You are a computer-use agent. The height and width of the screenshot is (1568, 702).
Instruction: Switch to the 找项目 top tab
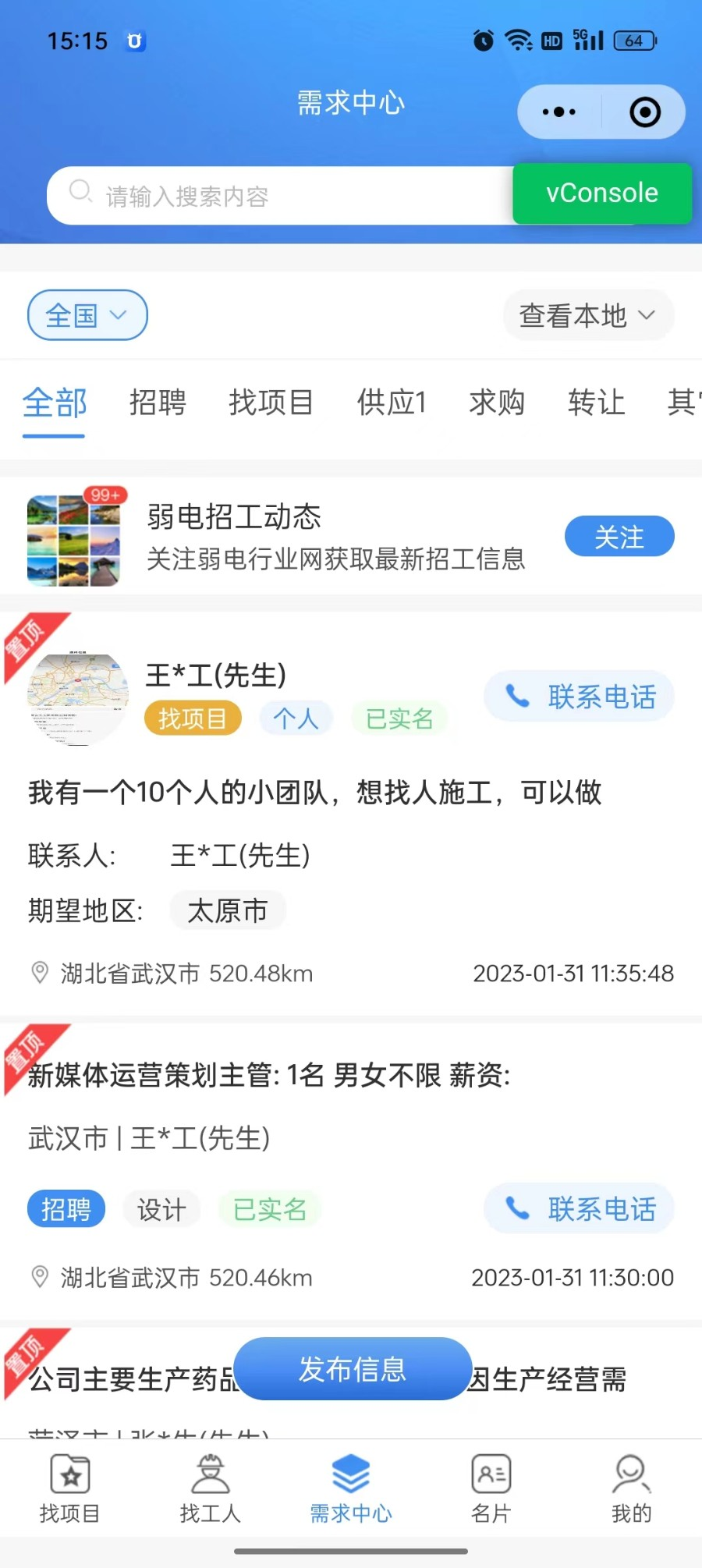[271, 403]
